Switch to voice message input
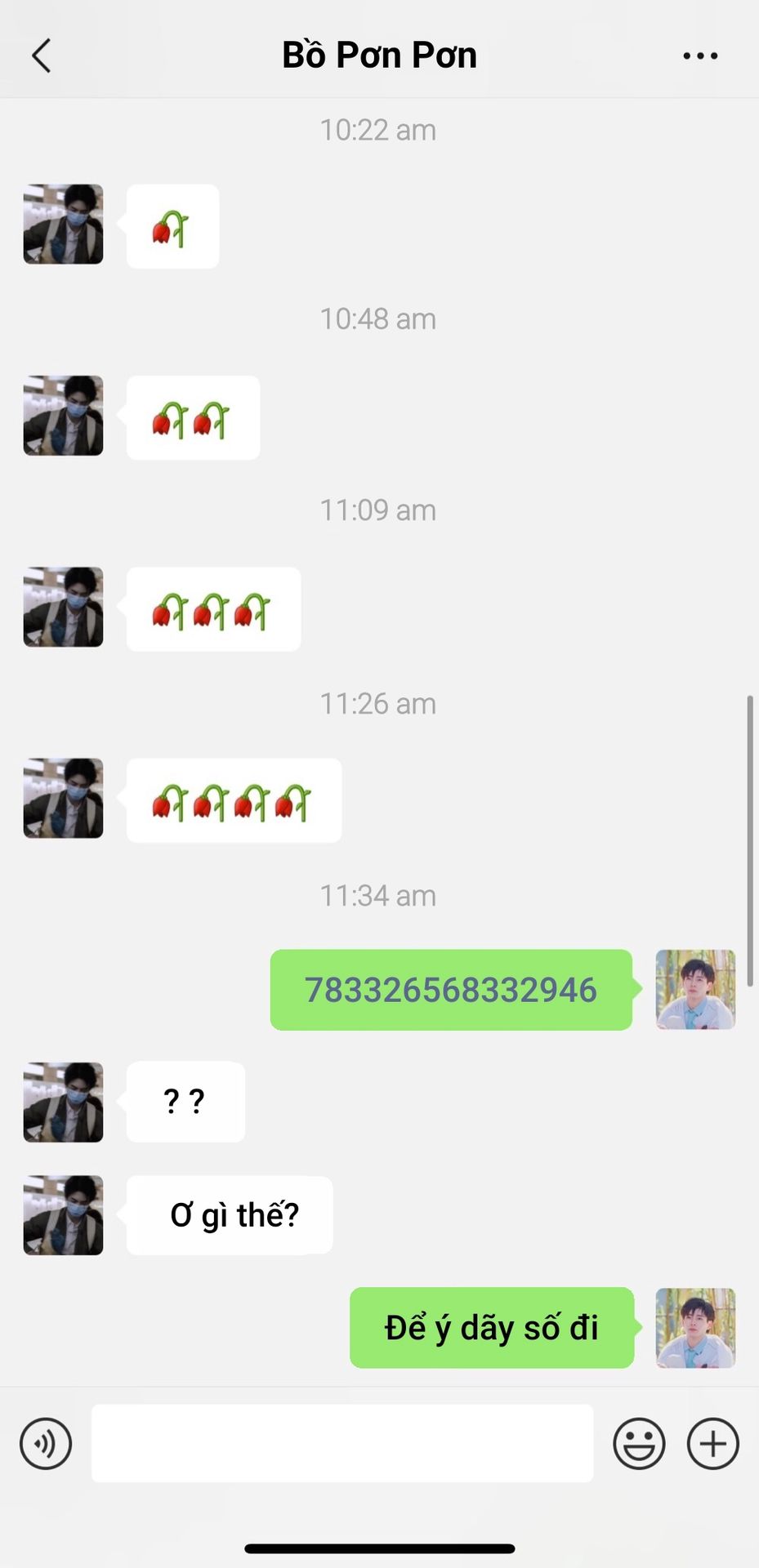The image size is (759, 1568). click(x=46, y=1443)
